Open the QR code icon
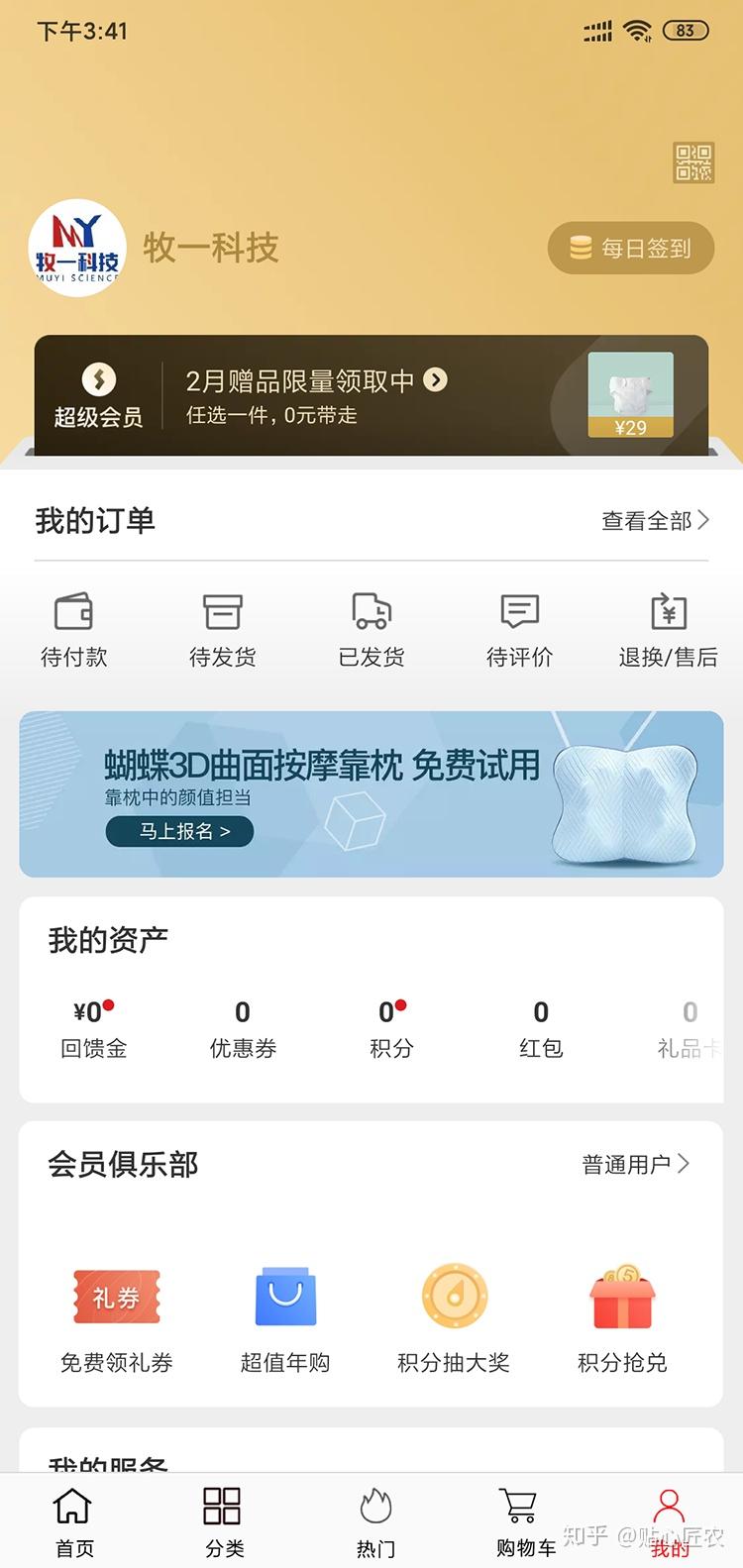The height and width of the screenshot is (1568, 743). pyautogui.click(x=693, y=162)
